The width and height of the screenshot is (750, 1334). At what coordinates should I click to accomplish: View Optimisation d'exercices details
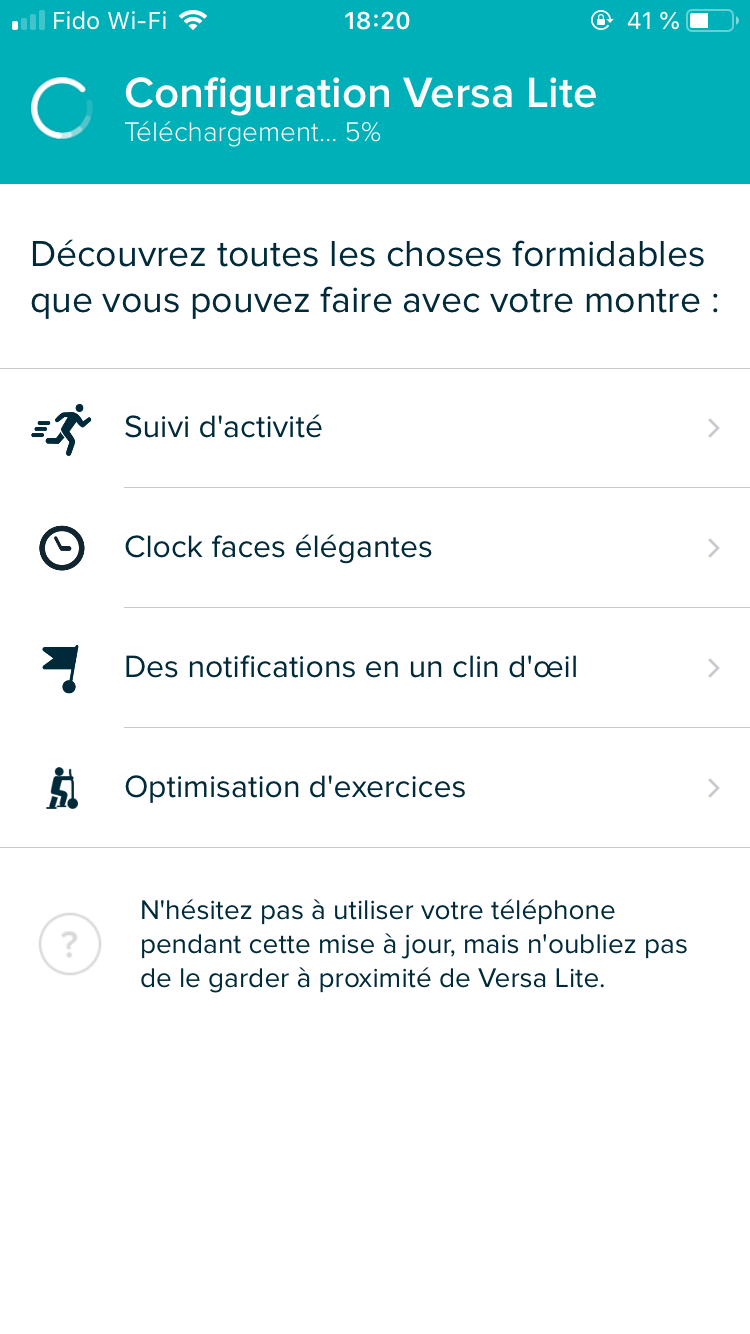click(375, 788)
